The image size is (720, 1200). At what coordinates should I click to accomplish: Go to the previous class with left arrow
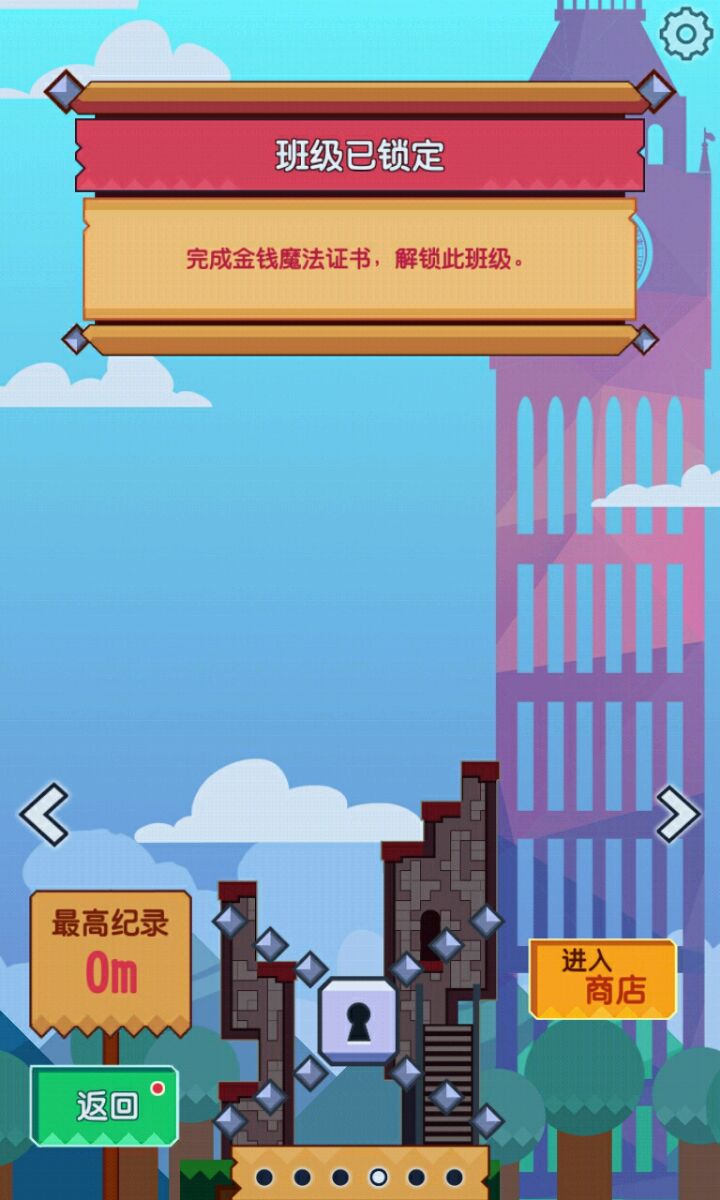click(45, 815)
